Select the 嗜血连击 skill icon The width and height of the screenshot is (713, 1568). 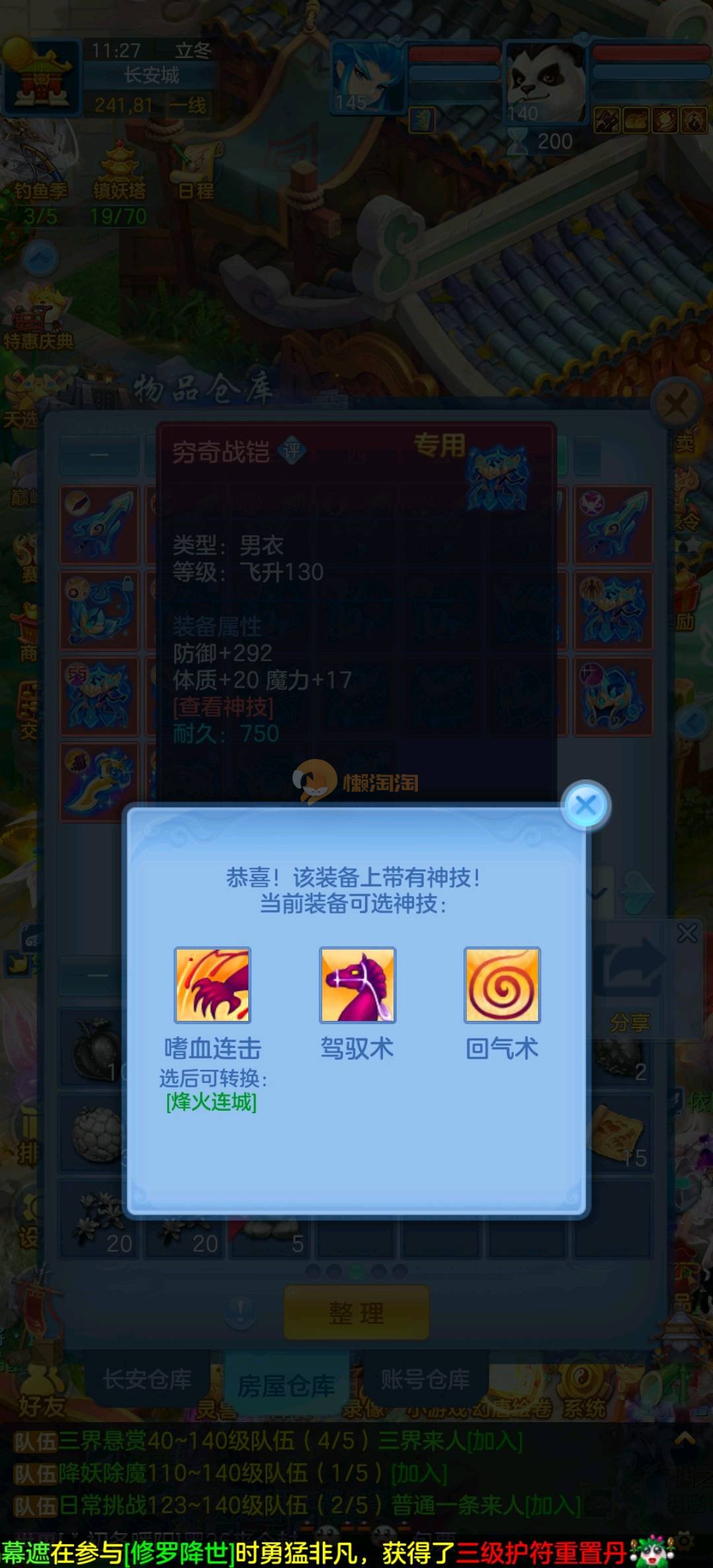[x=212, y=985]
